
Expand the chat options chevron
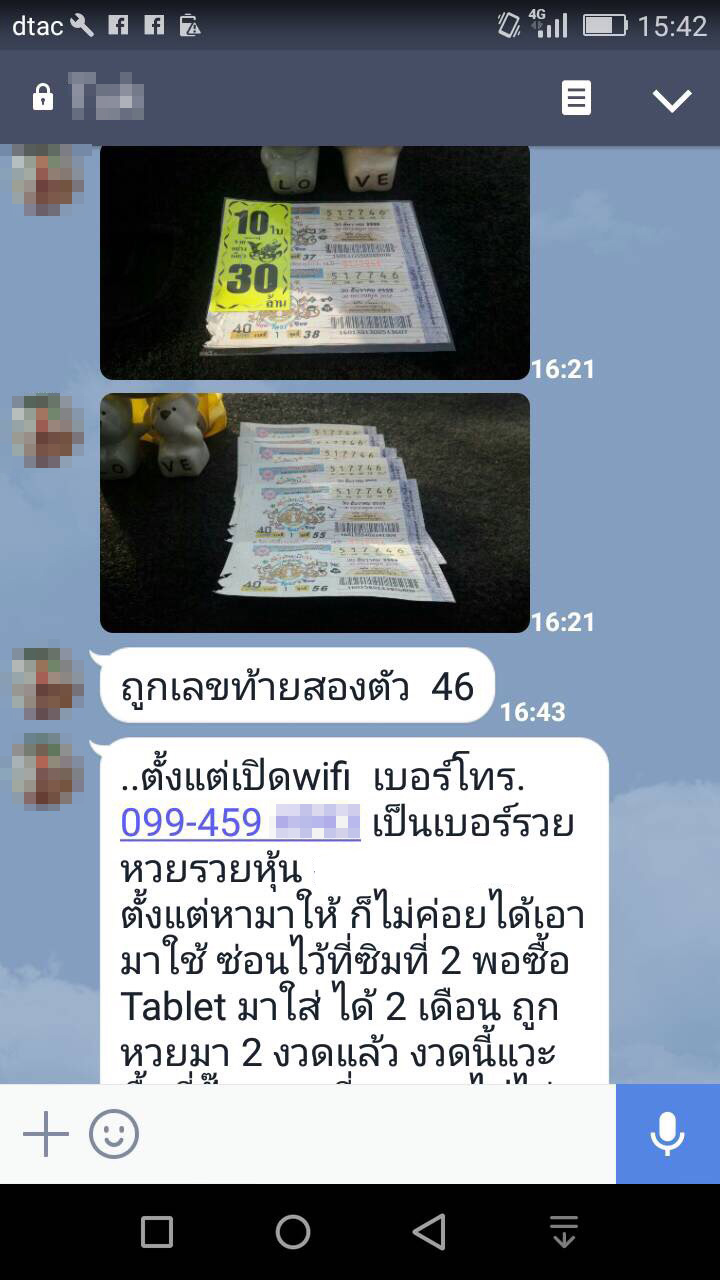click(671, 99)
